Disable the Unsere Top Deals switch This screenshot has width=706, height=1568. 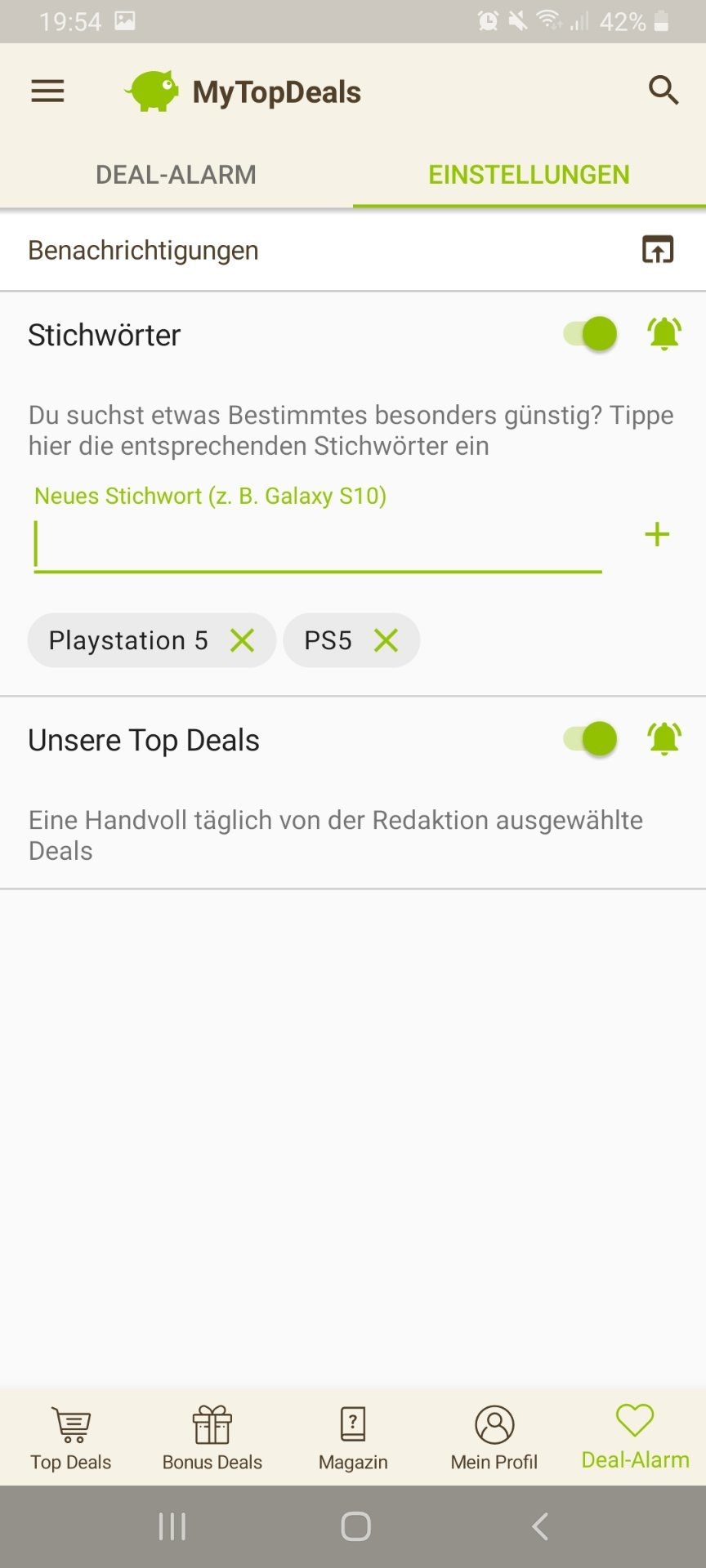(590, 739)
